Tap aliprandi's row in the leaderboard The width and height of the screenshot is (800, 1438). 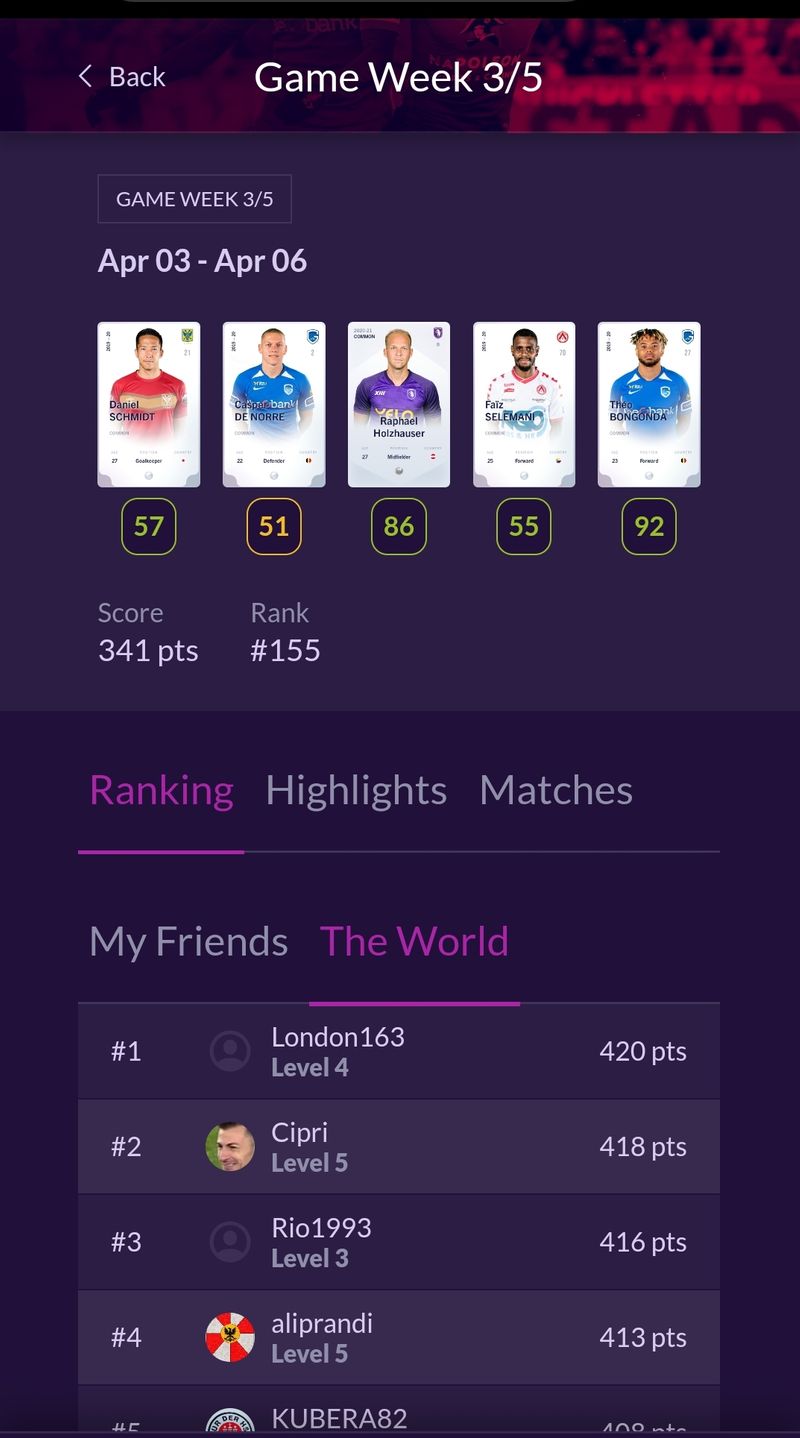(398, 1337)
